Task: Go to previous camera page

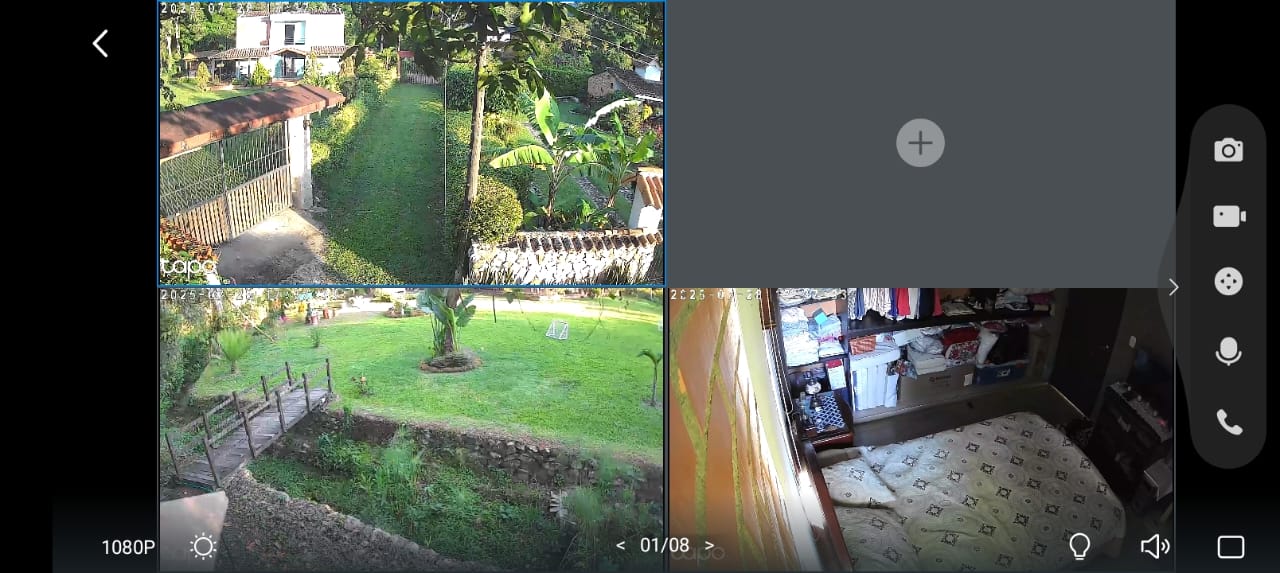Action: point(621,546)
